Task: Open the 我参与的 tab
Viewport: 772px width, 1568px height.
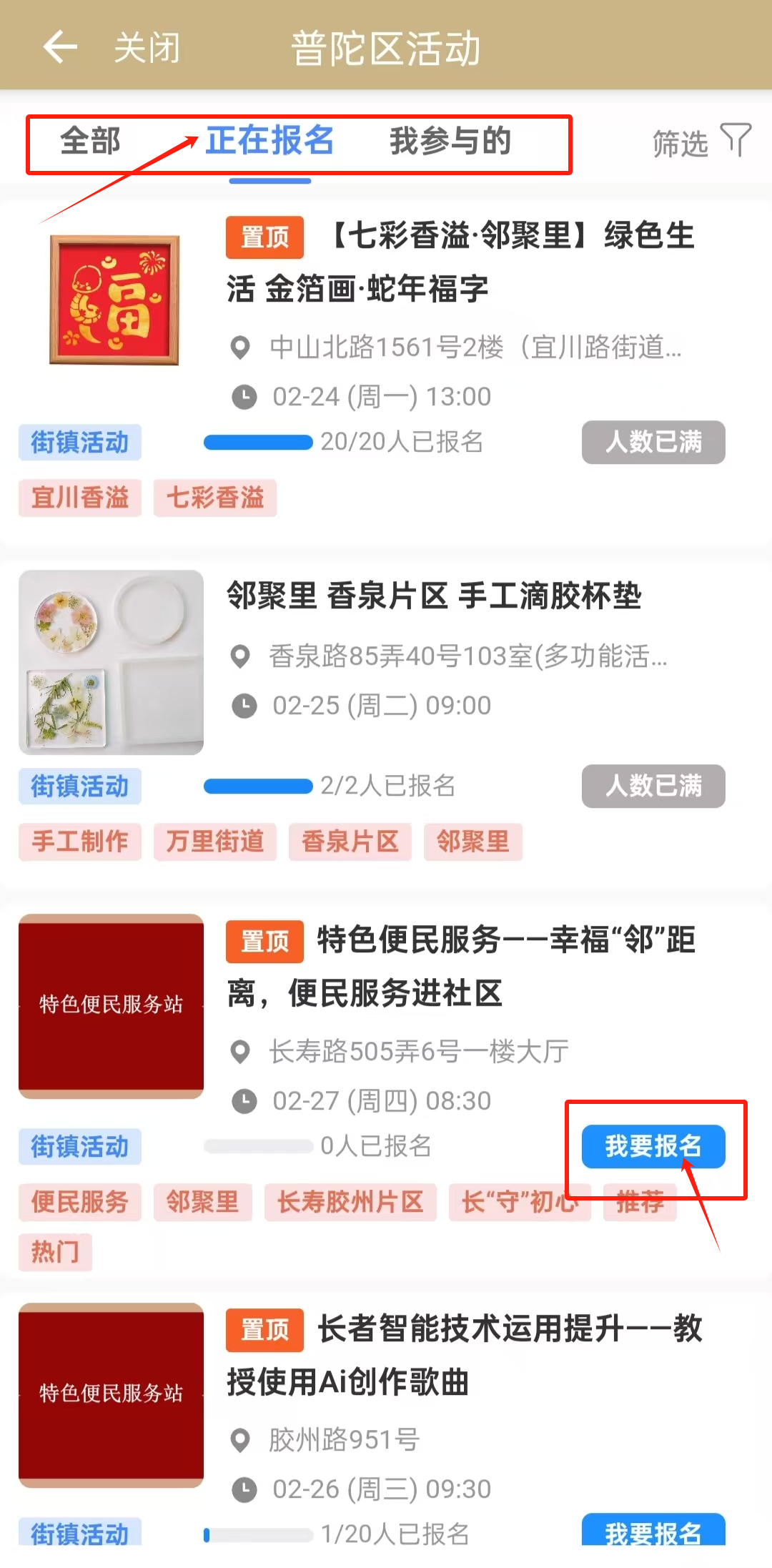Action: pyautogui.click(x=450, y=141)
